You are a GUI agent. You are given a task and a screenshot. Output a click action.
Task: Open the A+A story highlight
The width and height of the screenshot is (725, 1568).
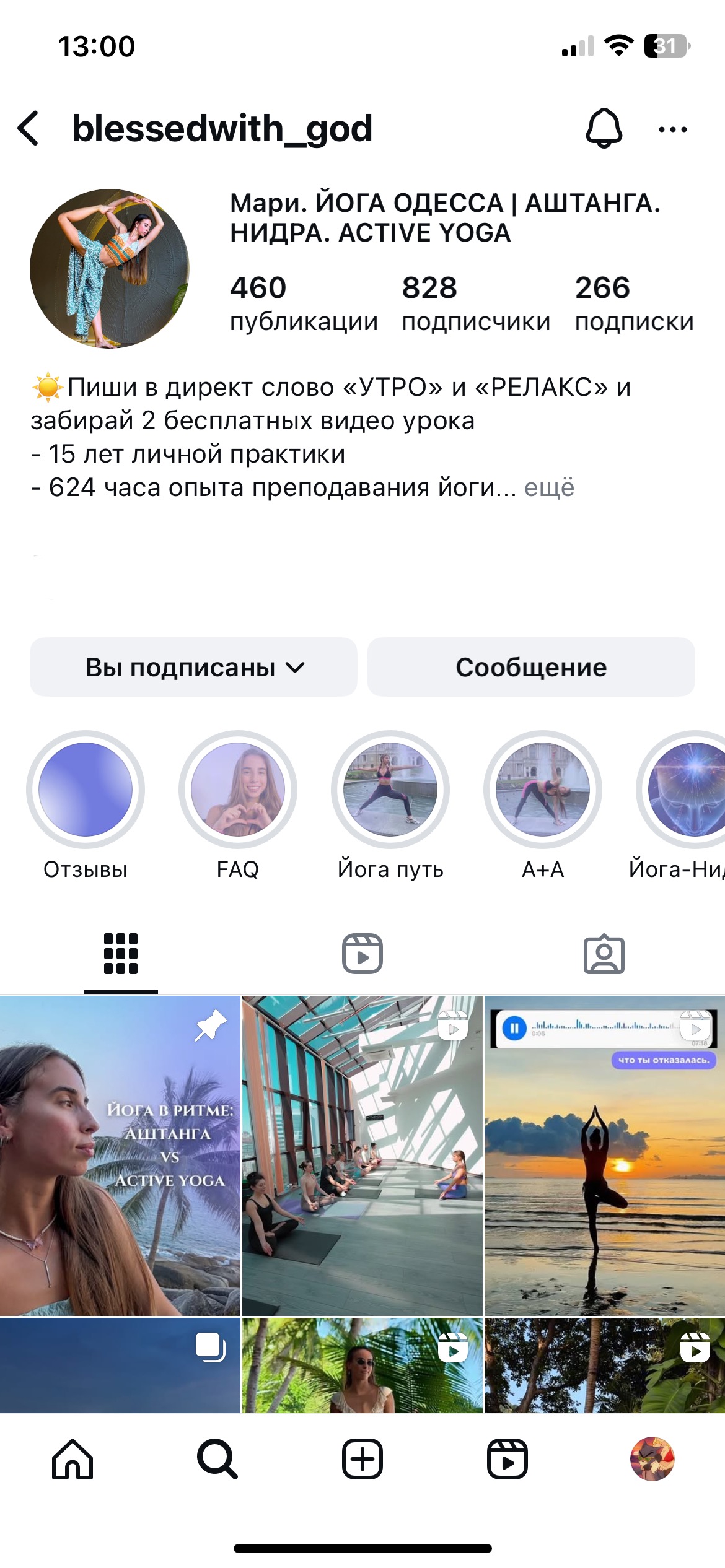point(543,790)
